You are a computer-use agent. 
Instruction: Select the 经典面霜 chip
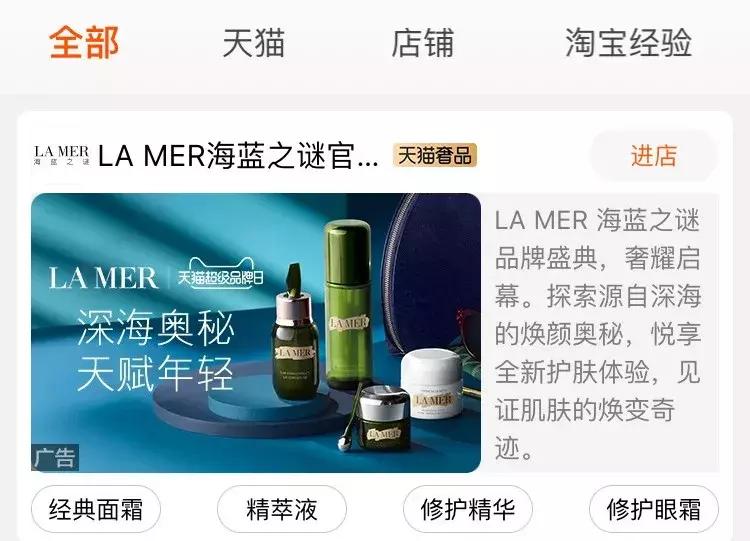click(x=96, y=510)
